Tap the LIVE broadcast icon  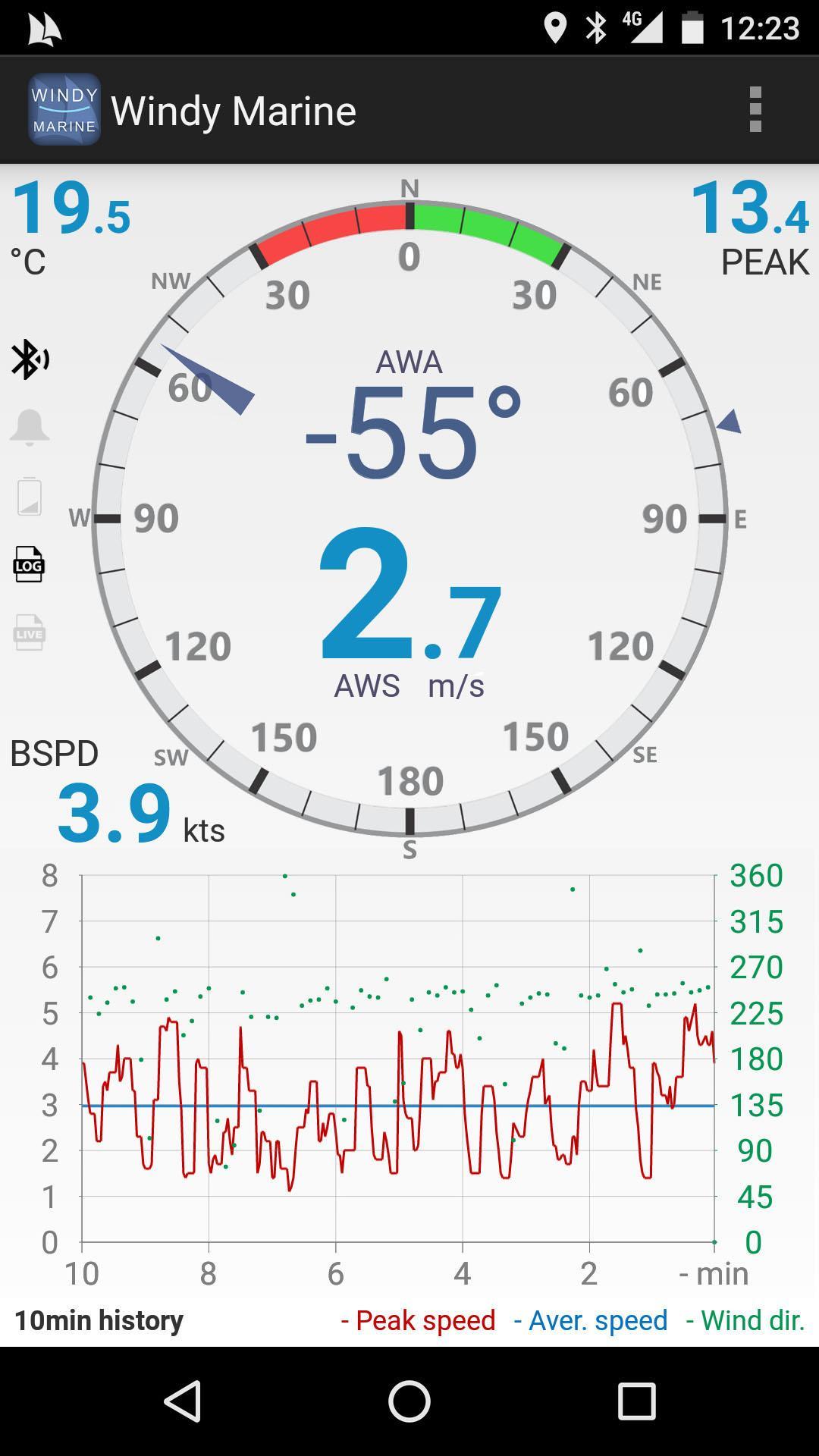tap(29, 632)
